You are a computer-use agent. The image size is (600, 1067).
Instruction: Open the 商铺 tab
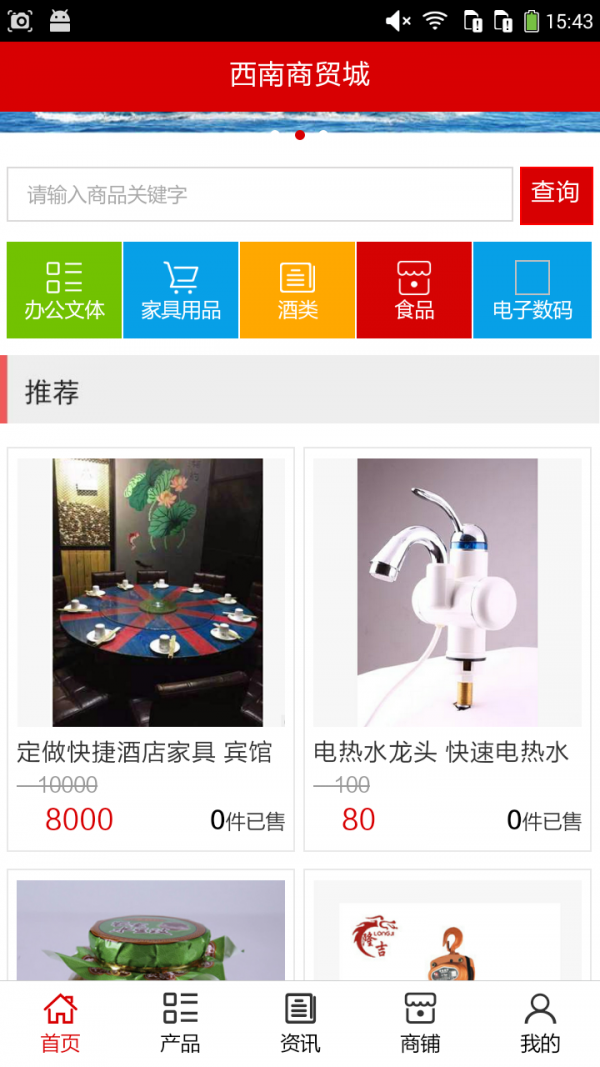pos(420,1024)
